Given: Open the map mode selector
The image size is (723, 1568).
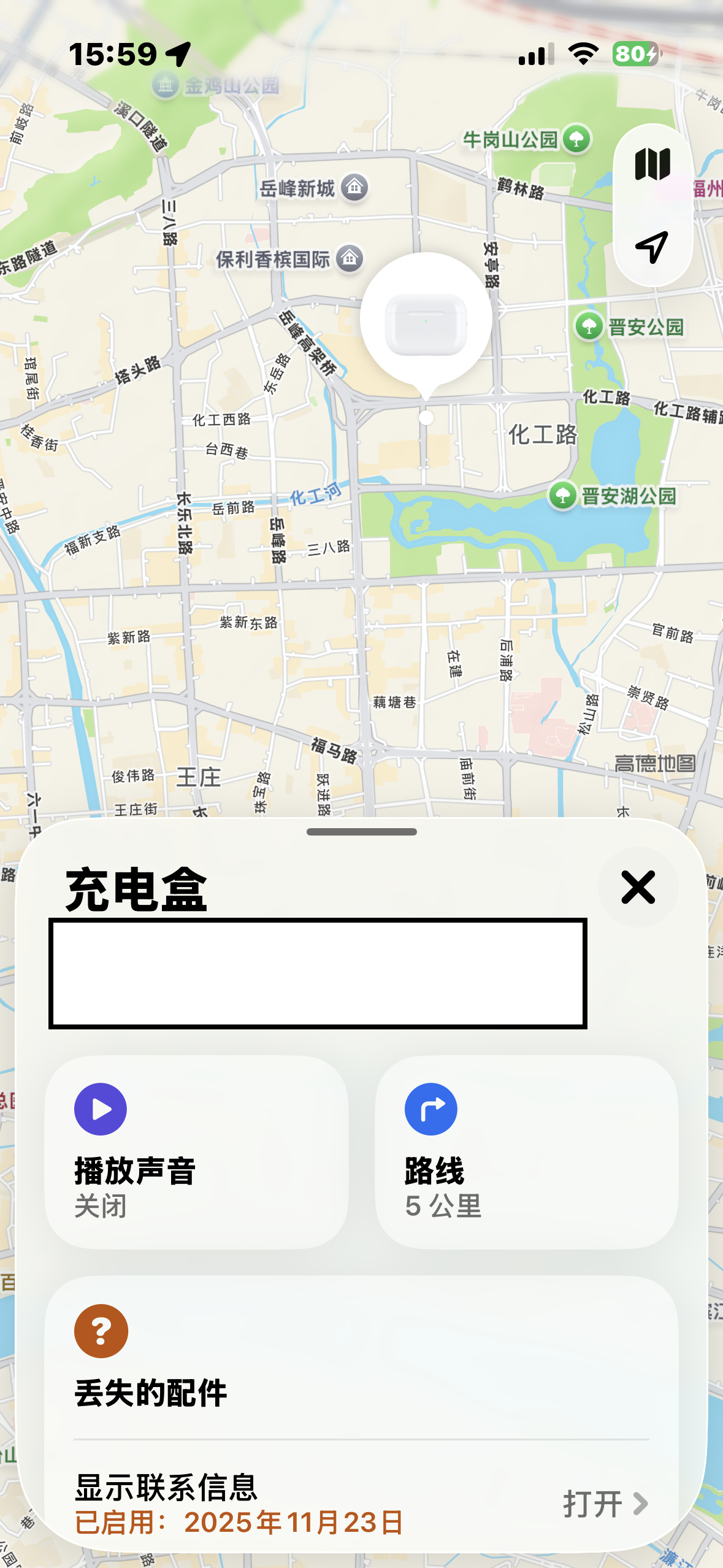Looking at the screenshot, I should (652, 164).
